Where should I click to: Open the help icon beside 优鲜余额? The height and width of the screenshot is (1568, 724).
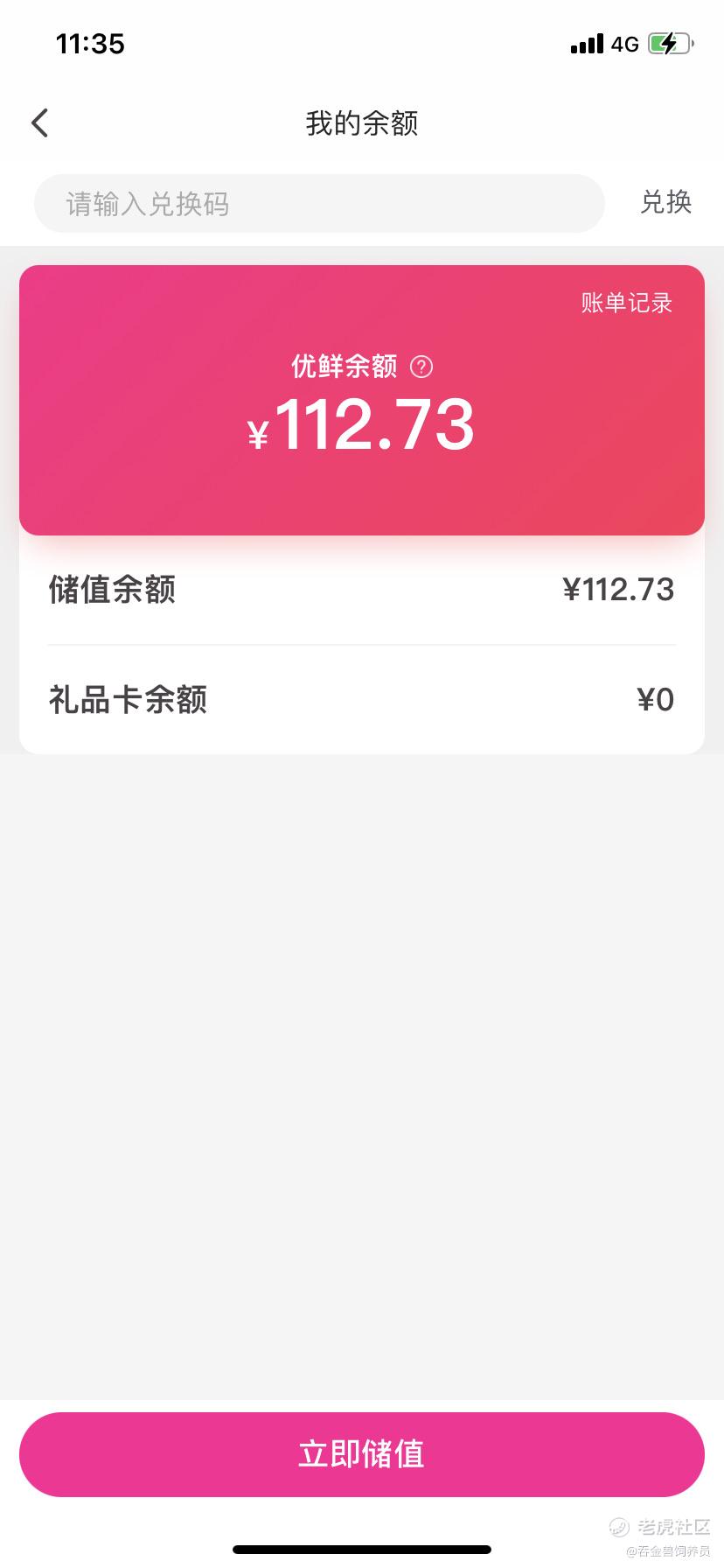tap(421, 367)
